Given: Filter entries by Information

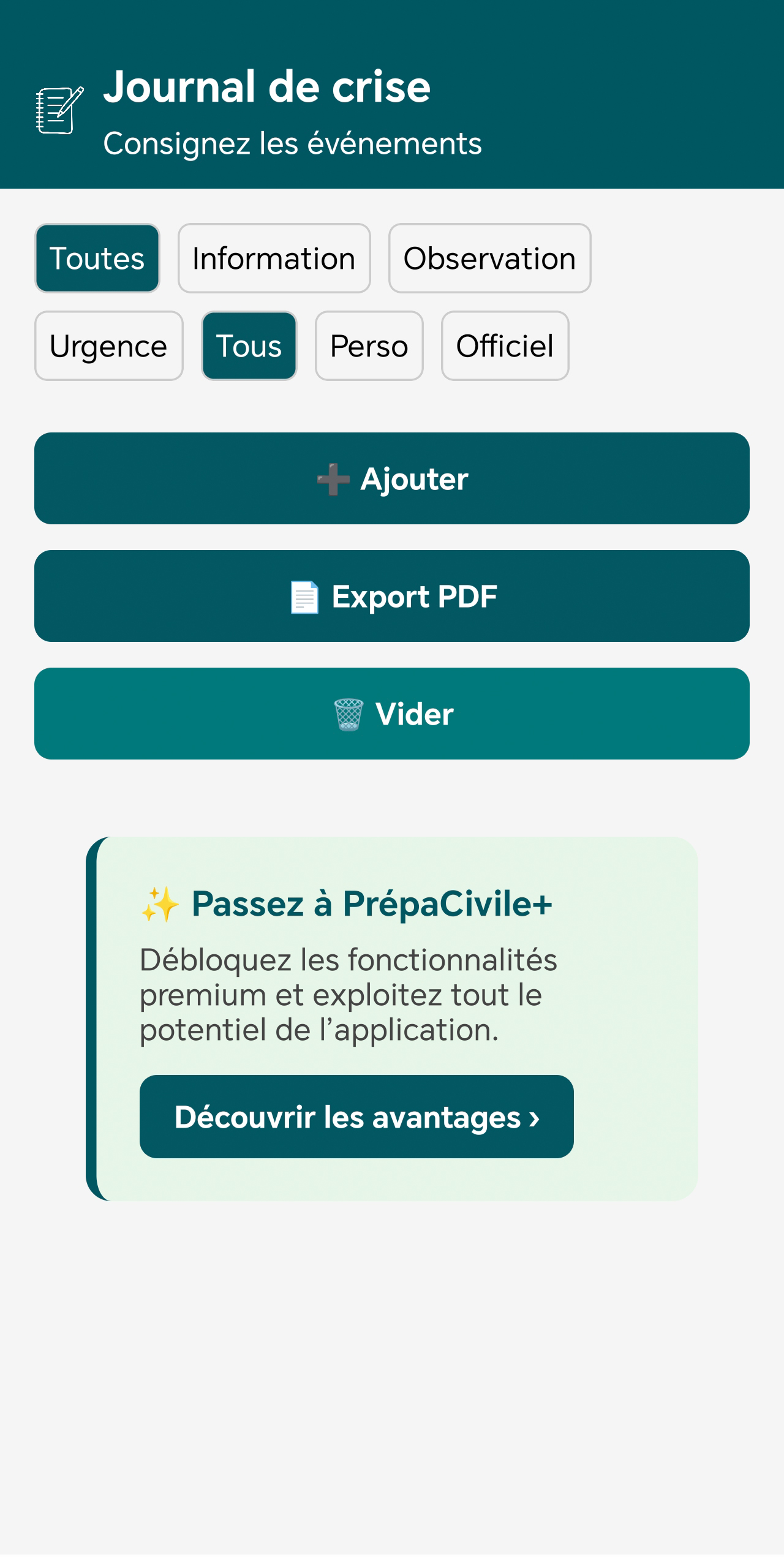Looking at the screenshot, I should coord(274,258).
